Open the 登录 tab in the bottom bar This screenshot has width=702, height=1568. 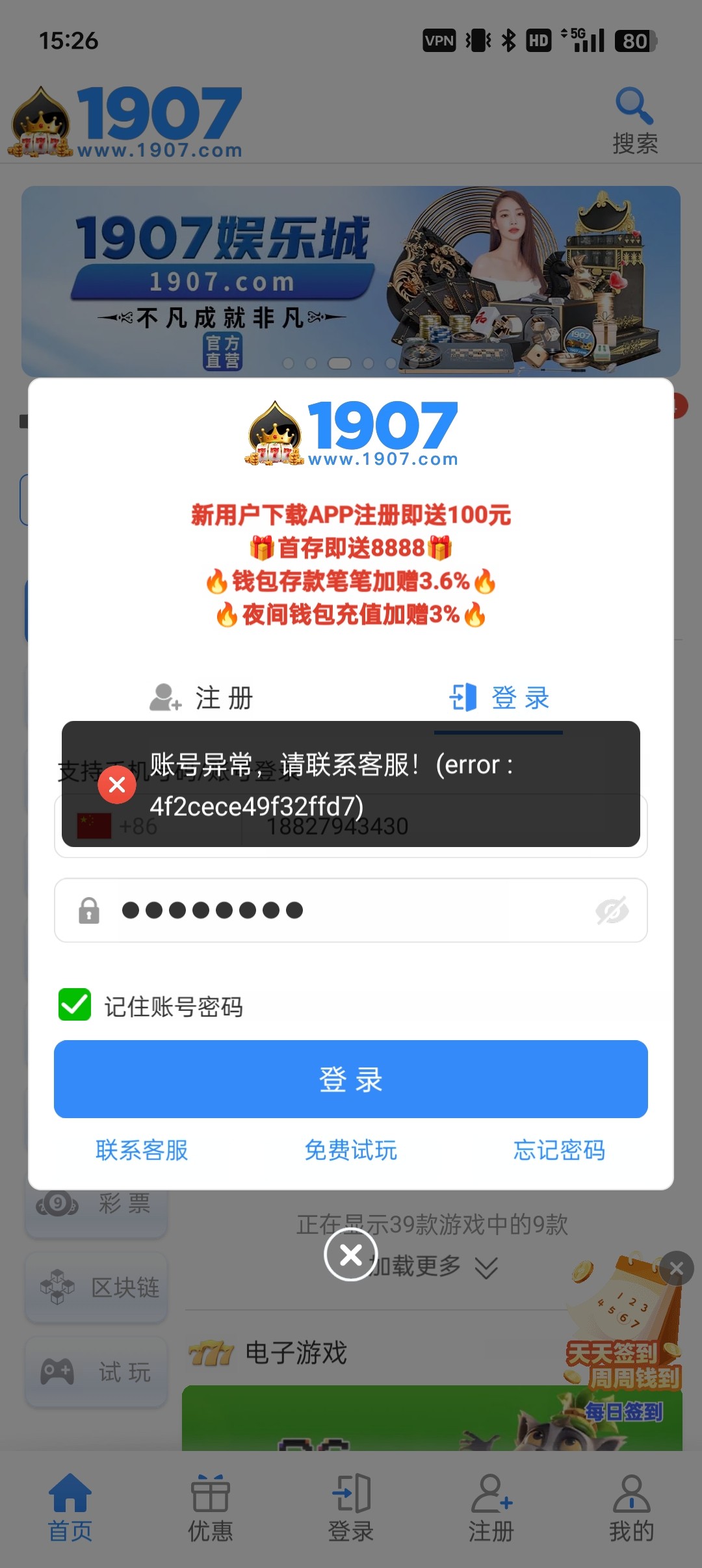point(351,1508)
